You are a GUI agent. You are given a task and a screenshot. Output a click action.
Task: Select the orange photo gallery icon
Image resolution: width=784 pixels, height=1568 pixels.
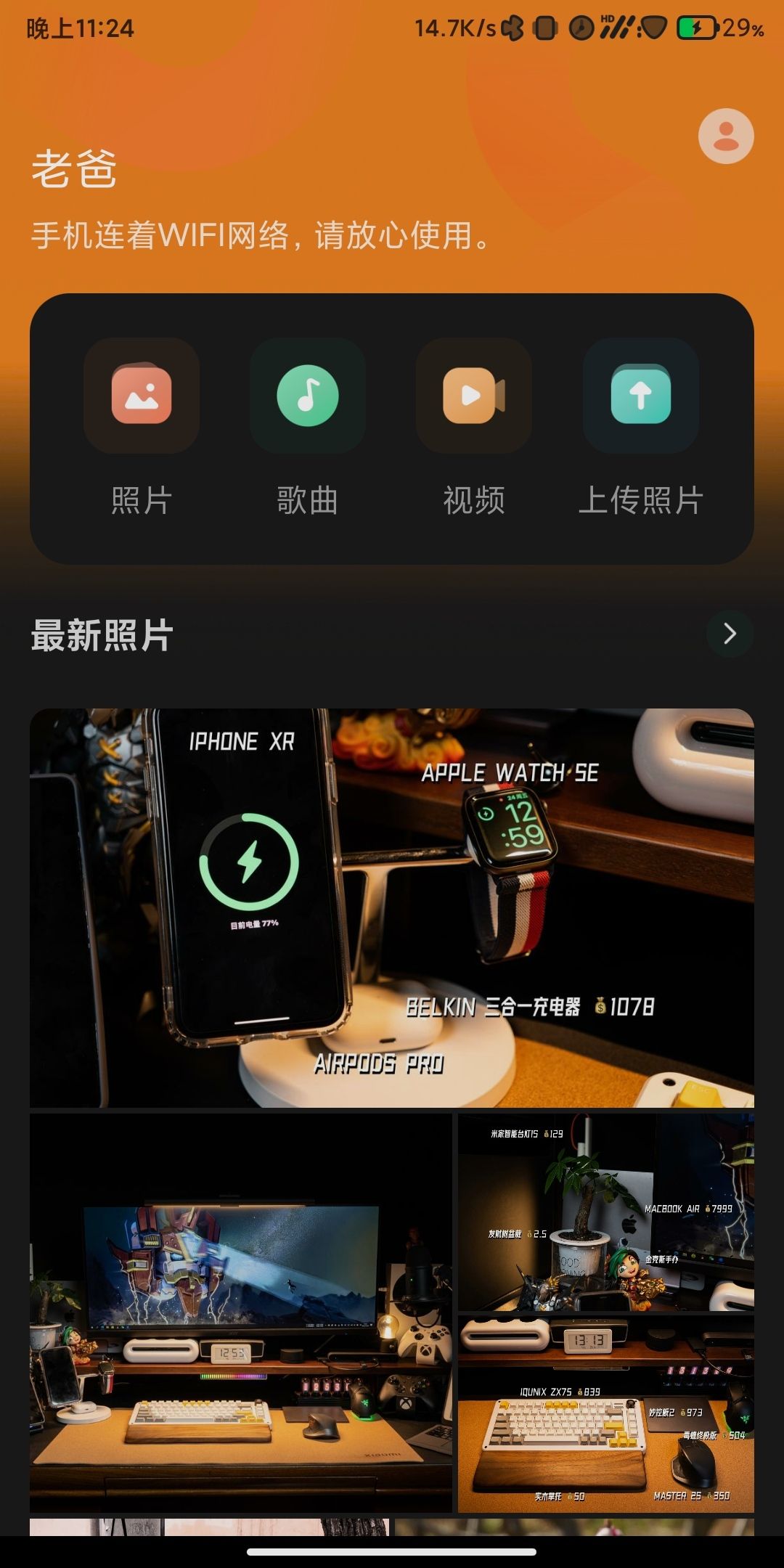141,396
